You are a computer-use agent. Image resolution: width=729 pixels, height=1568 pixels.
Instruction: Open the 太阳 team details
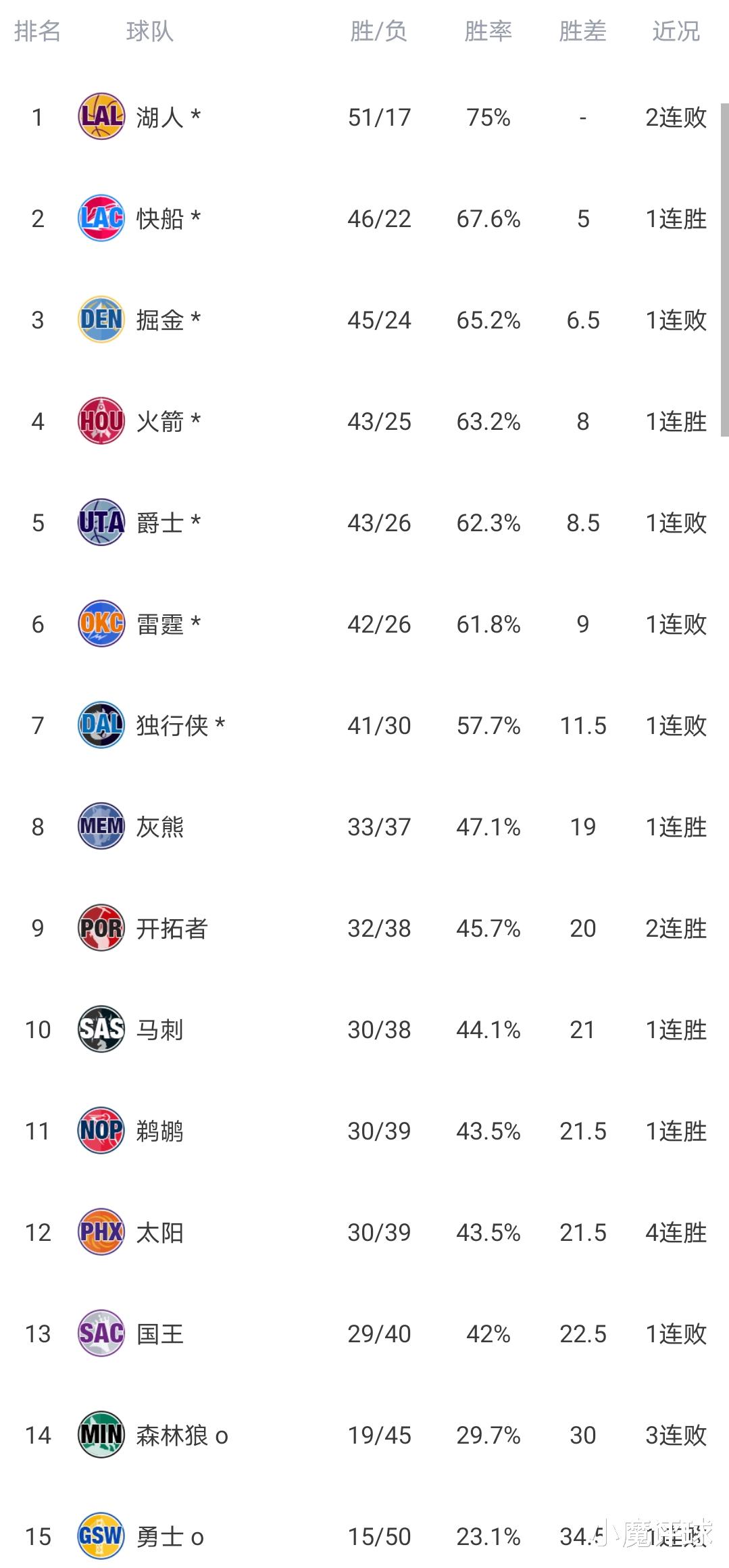160,1231
